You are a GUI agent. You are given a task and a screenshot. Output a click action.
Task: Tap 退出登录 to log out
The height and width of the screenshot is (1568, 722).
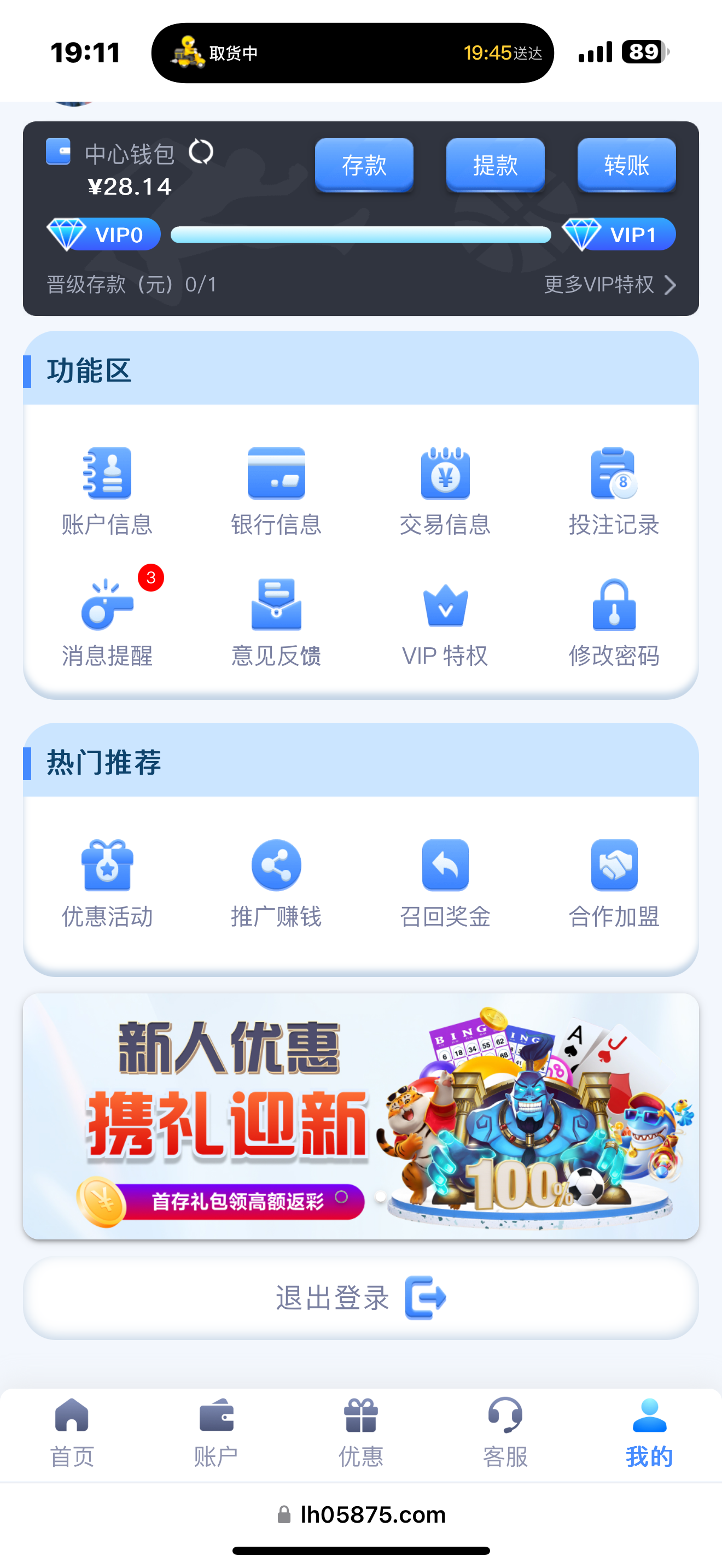360,1298
